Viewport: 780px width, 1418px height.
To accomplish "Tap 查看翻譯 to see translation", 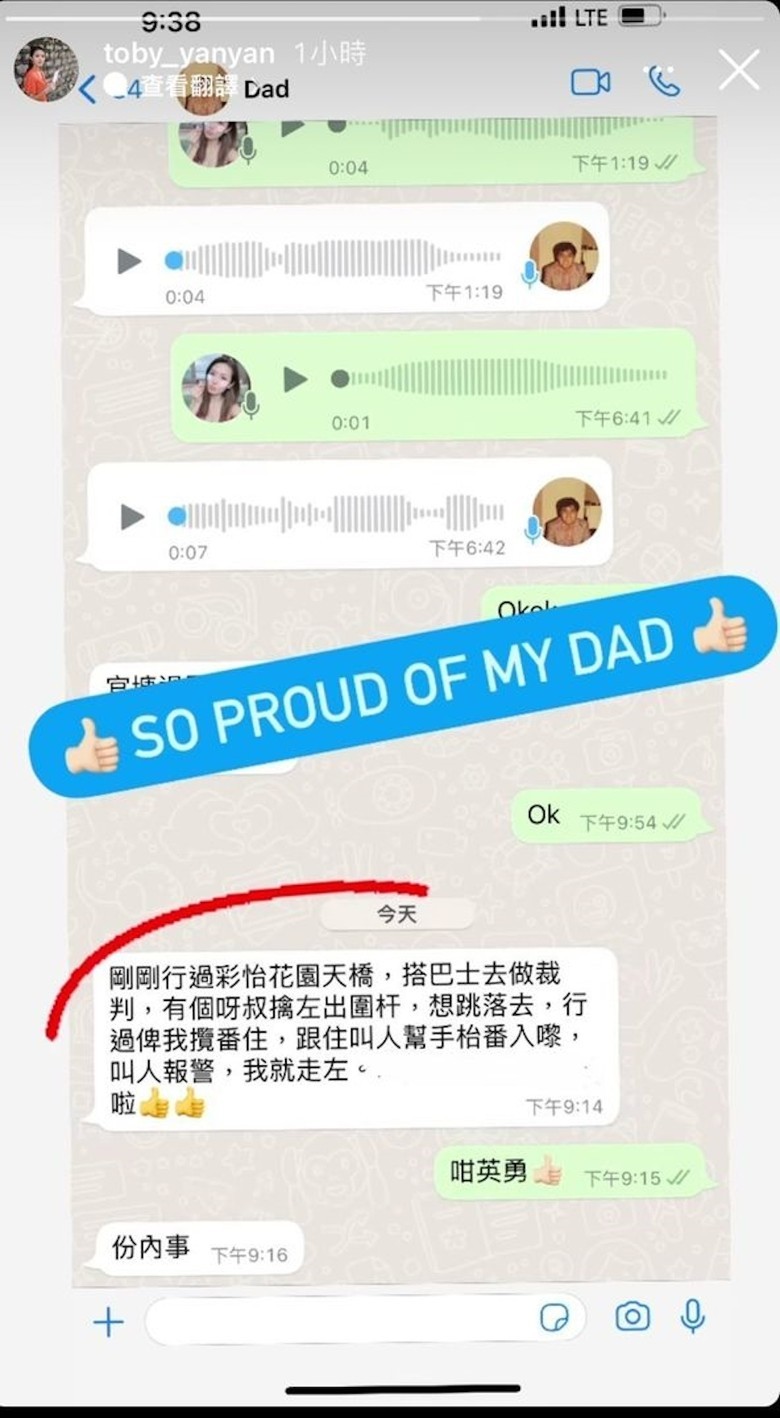I will tap(178, 87).
